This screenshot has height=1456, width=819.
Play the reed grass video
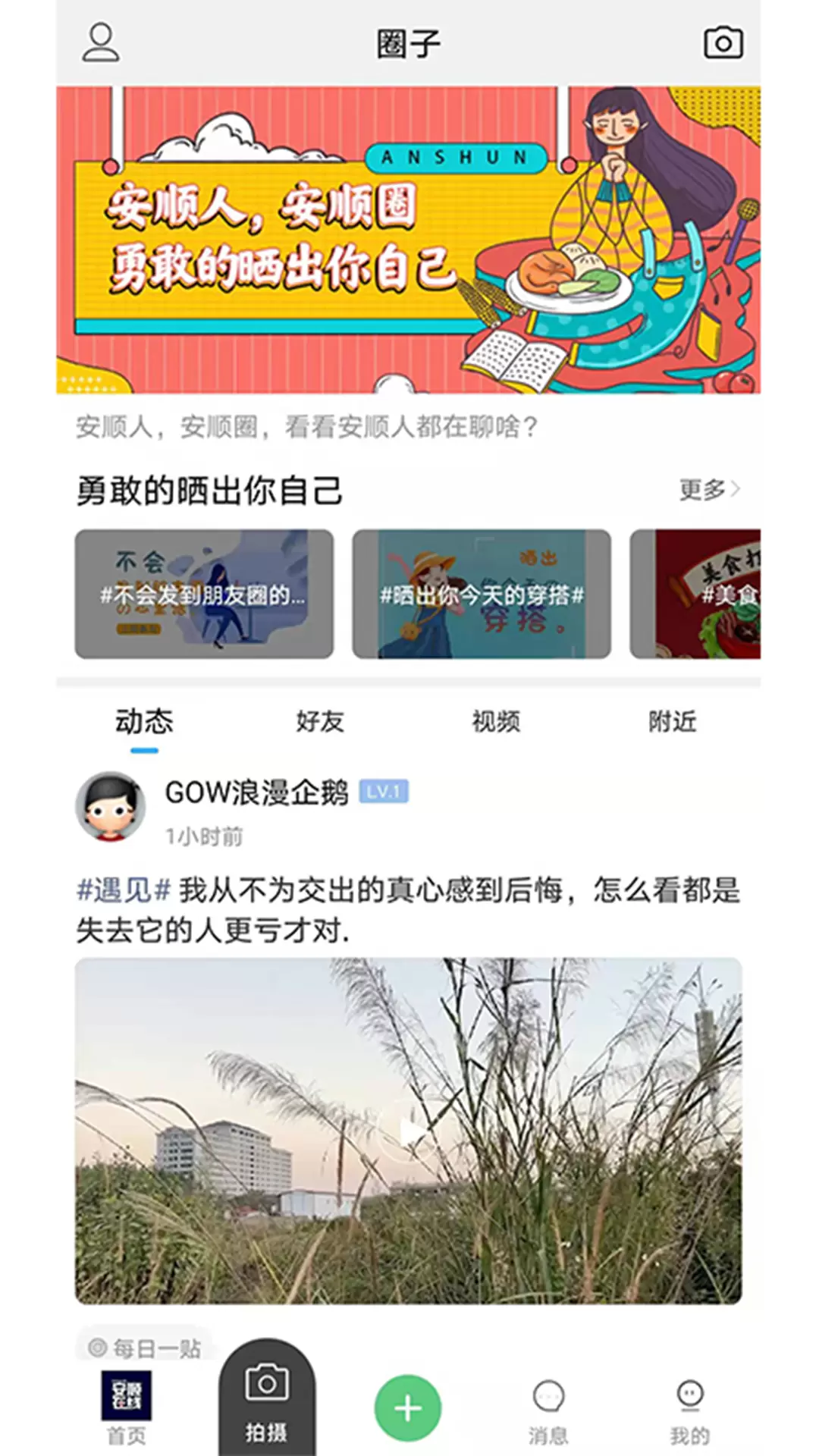(x=408, y=1131)
